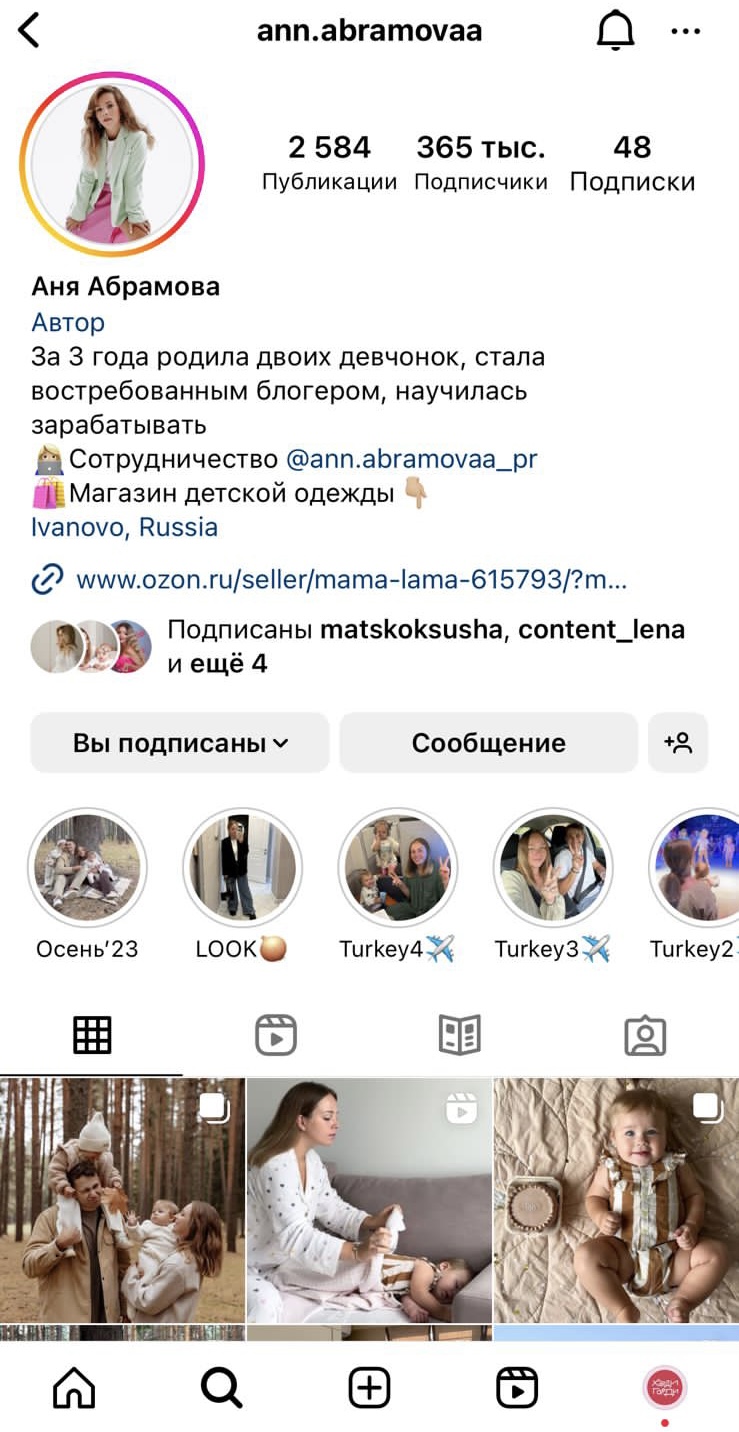Open the LOOK highlight
739x1432 pixels.
[243, 868]
